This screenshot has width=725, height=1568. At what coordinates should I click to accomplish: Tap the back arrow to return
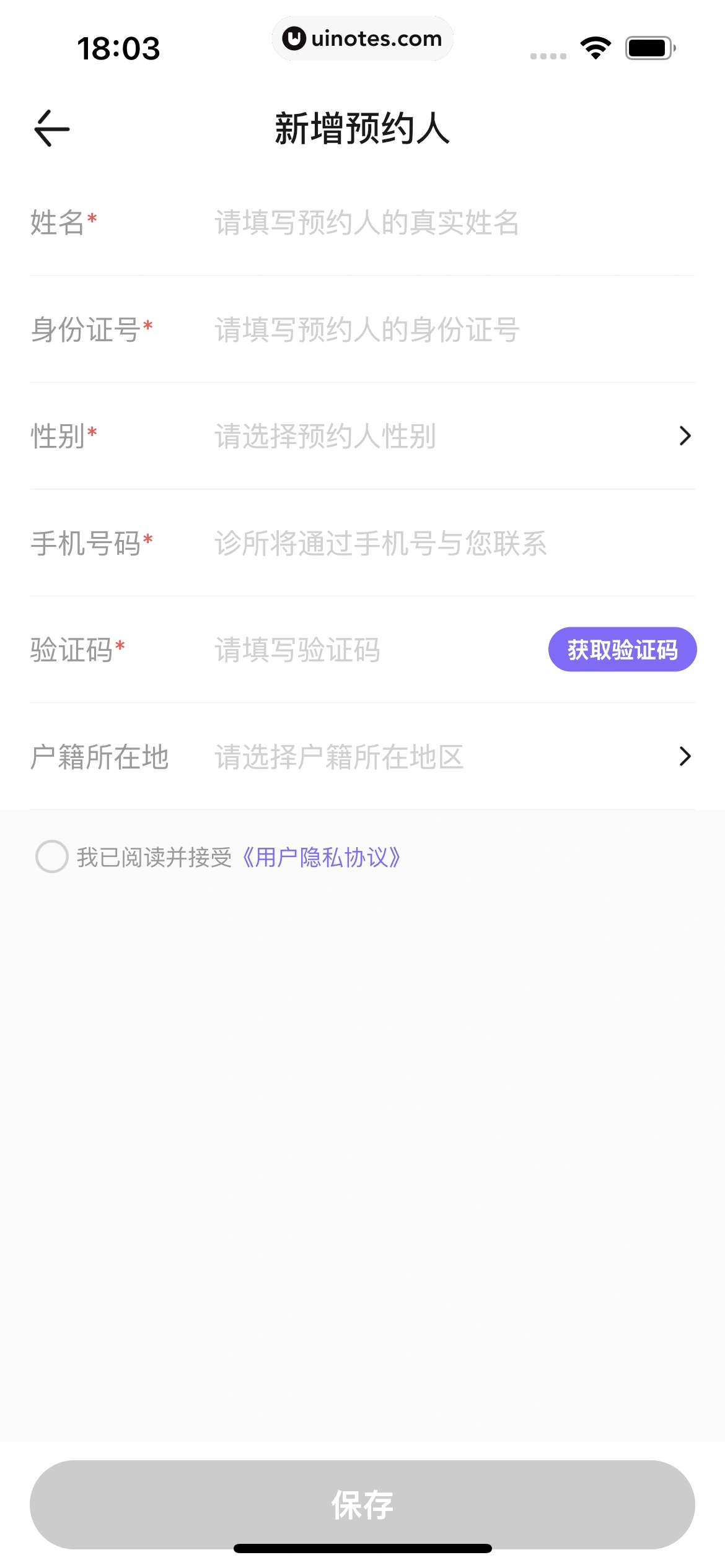coord(51,128)
